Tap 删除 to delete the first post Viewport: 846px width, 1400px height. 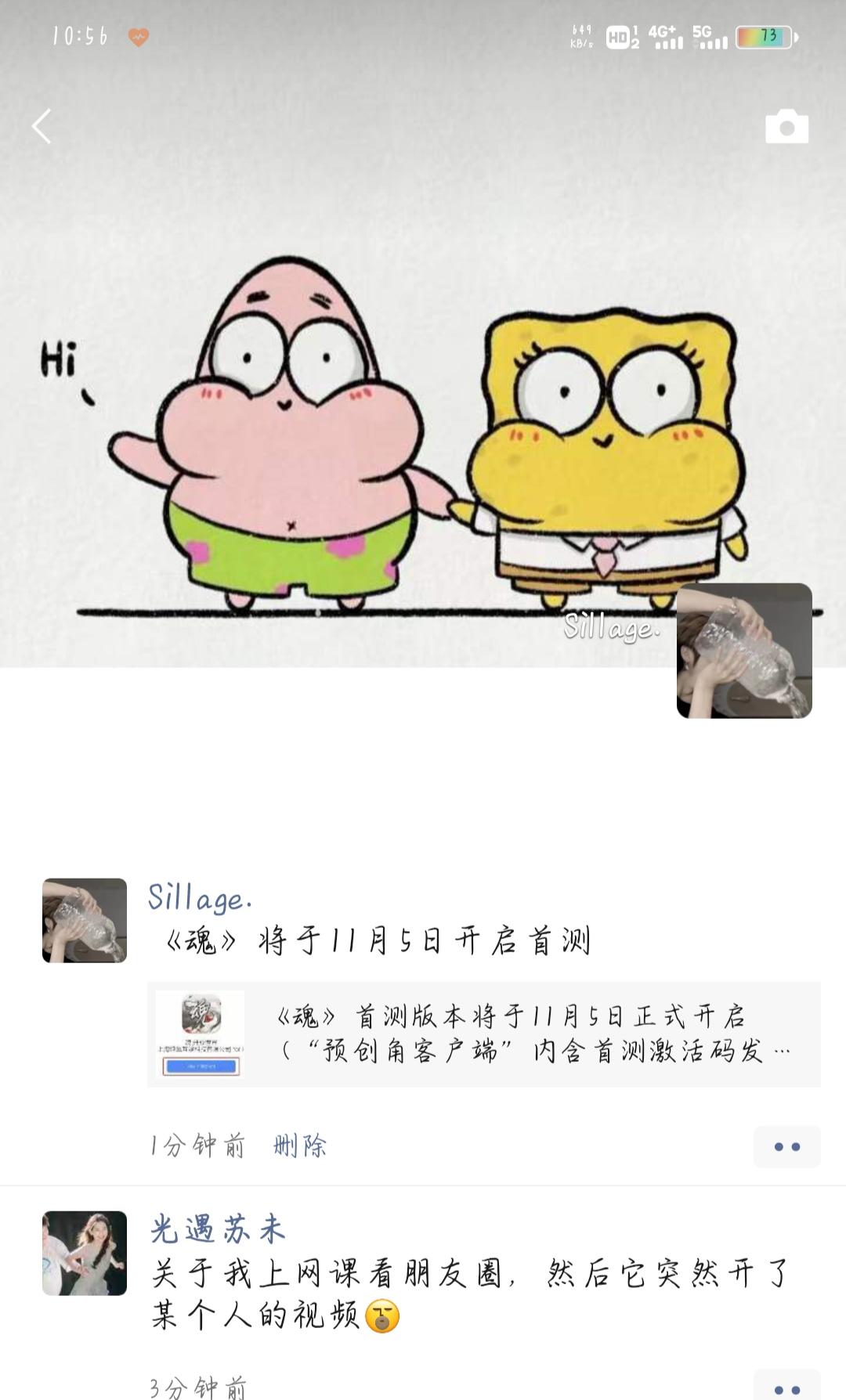pos(296,1146)
